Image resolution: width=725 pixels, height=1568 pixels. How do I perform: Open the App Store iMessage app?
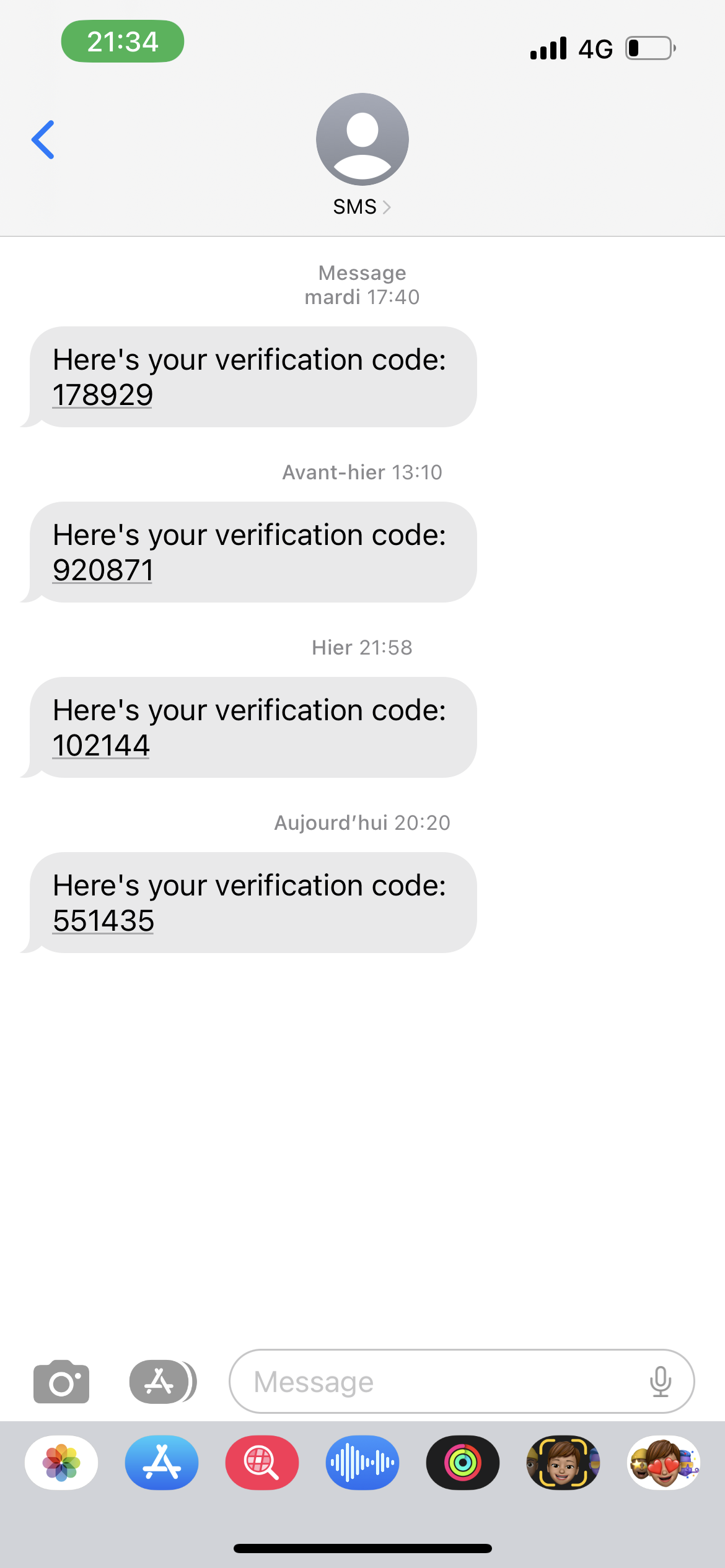tap(162, 1463)
